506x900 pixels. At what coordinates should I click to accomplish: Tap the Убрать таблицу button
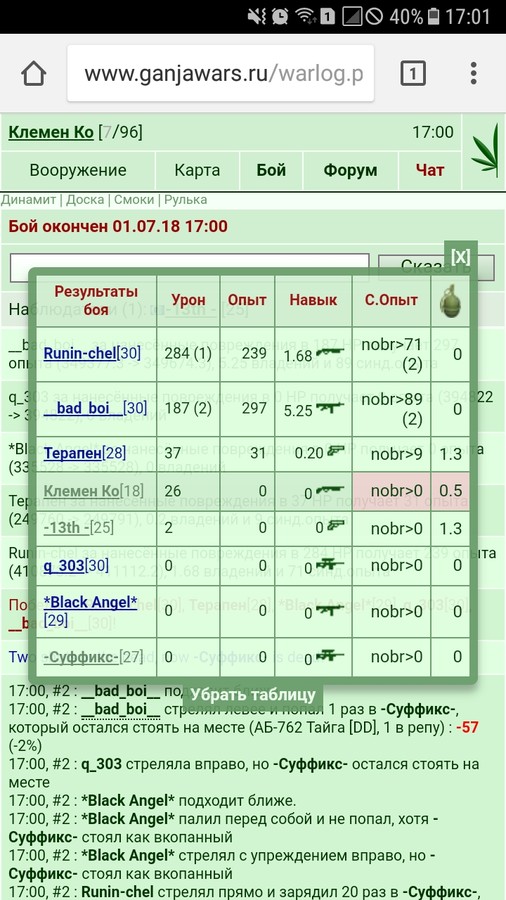253,695
